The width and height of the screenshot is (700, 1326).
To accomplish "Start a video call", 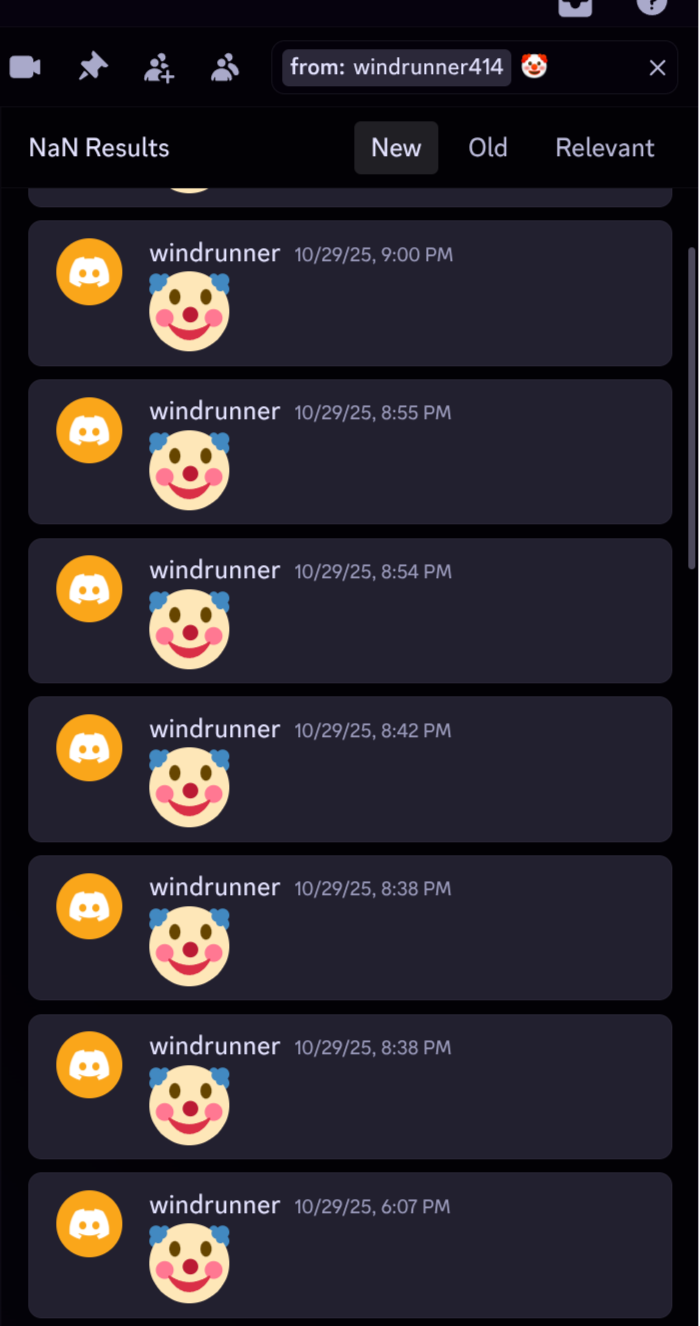I will click(x=25, y=67).
